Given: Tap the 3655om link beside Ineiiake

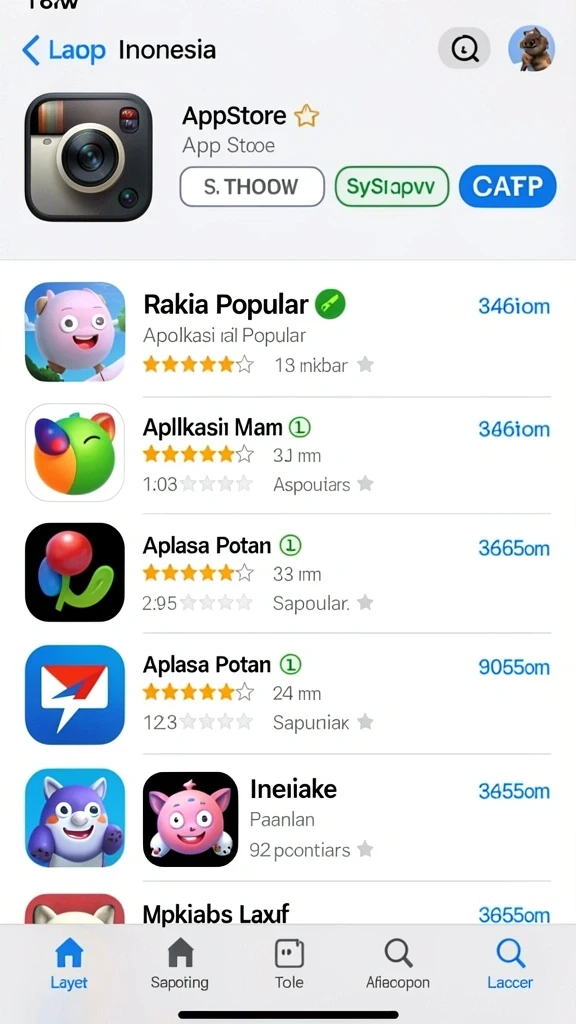Looking at the screenshot, I should pyautogui.click(x=514, y=792).
